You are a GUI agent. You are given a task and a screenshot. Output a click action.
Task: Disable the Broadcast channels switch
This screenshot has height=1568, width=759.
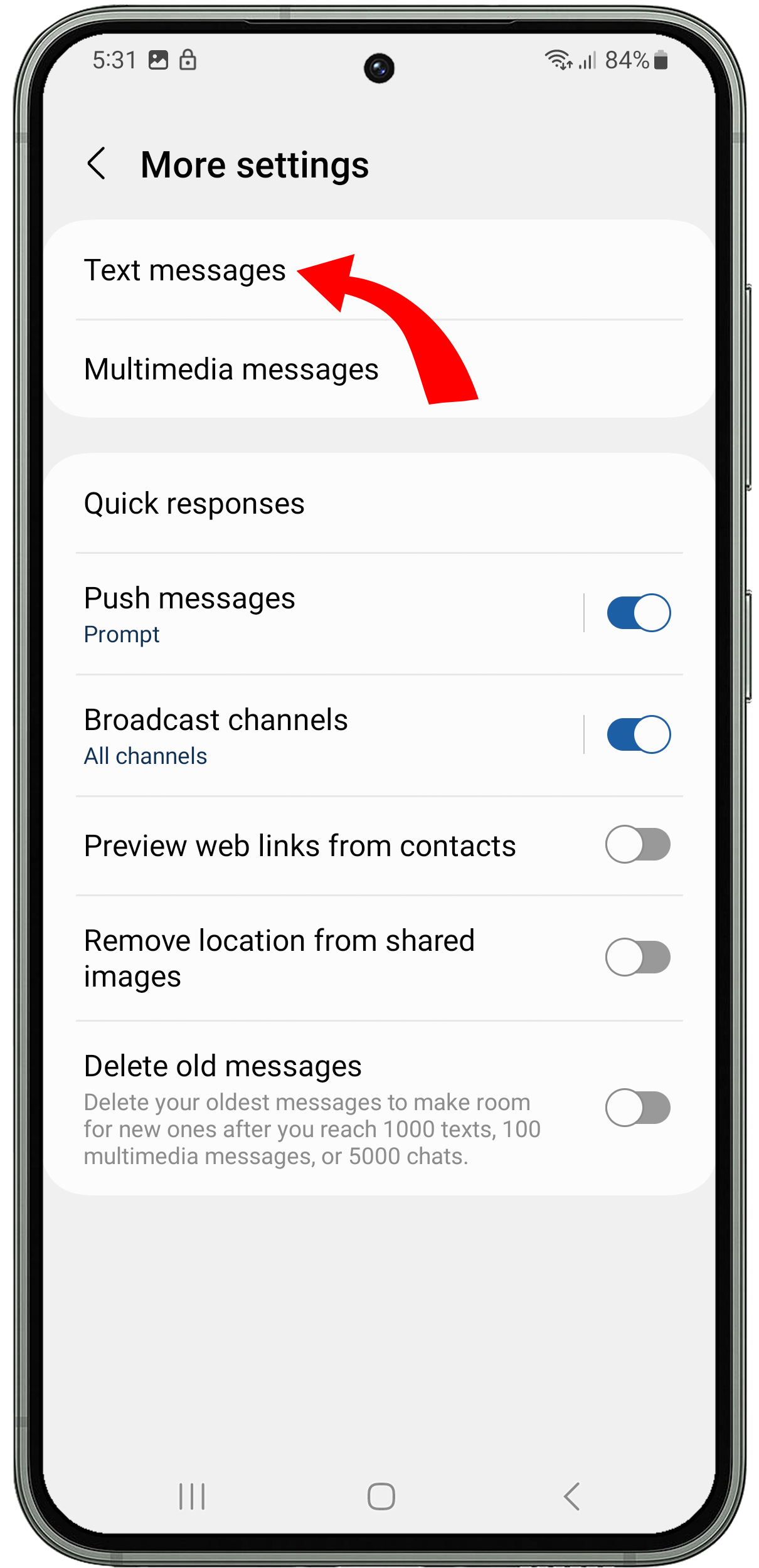coord(639,734)
